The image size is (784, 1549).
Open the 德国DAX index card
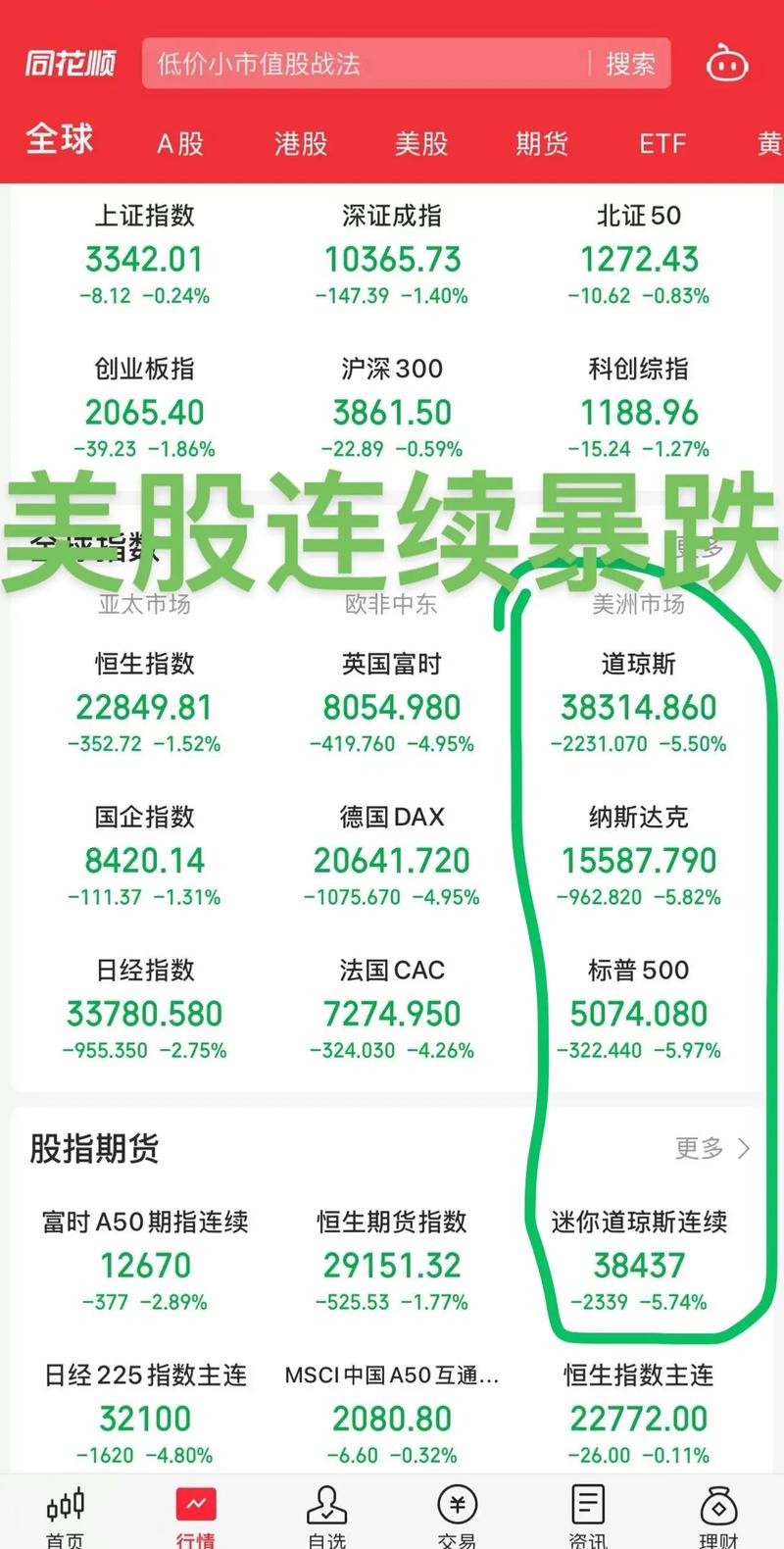point(392,857)
